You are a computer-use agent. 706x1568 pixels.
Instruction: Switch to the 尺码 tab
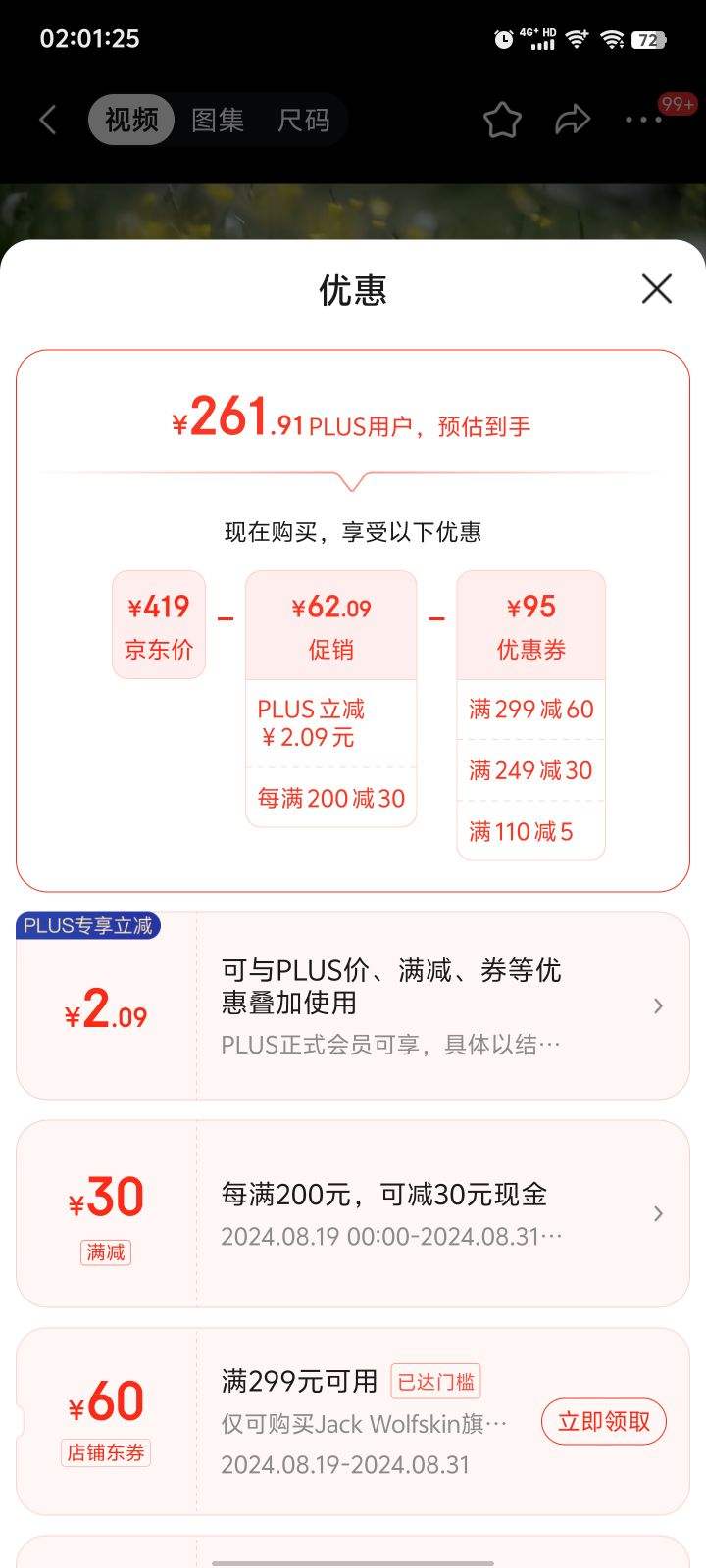(303, 120)
